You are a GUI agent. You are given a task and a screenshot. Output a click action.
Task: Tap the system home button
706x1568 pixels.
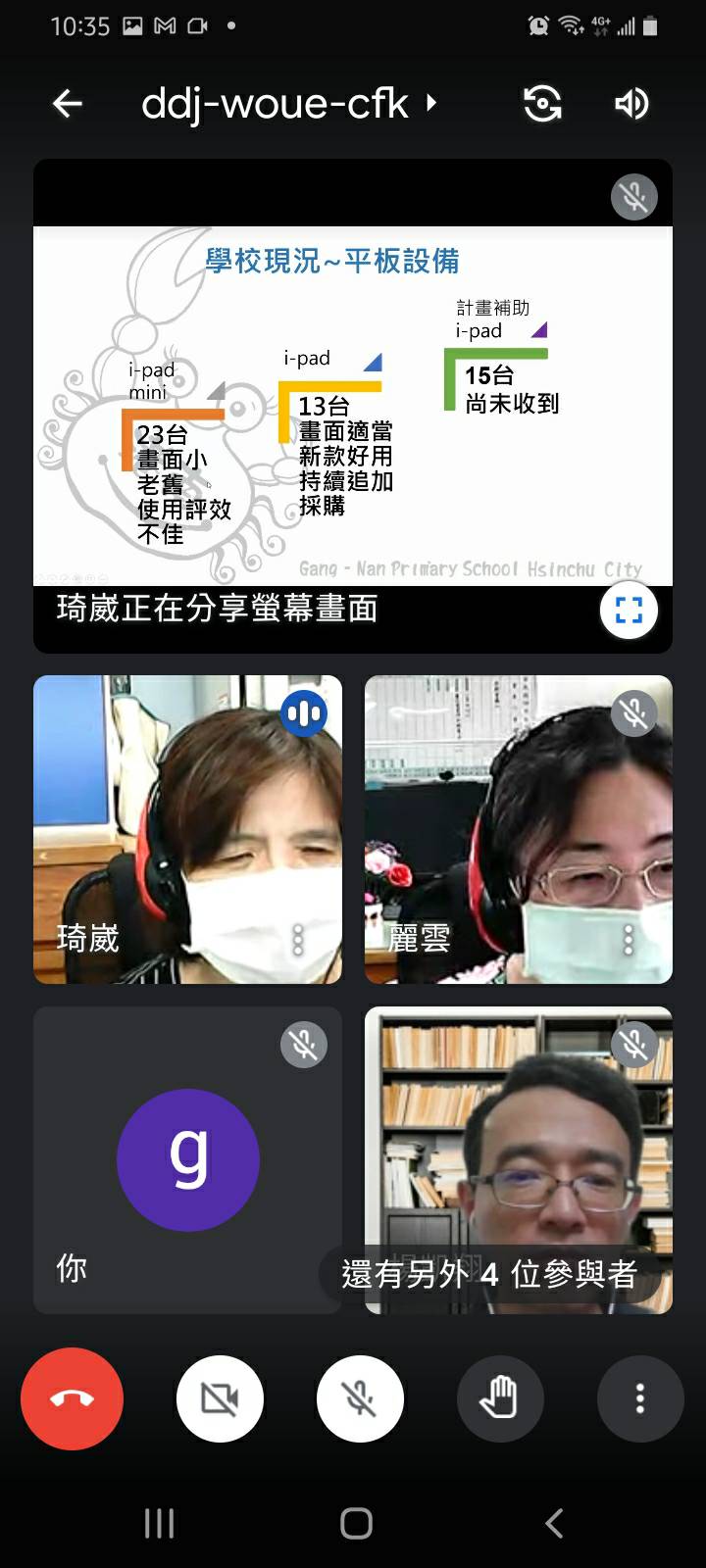[356, 1523]
